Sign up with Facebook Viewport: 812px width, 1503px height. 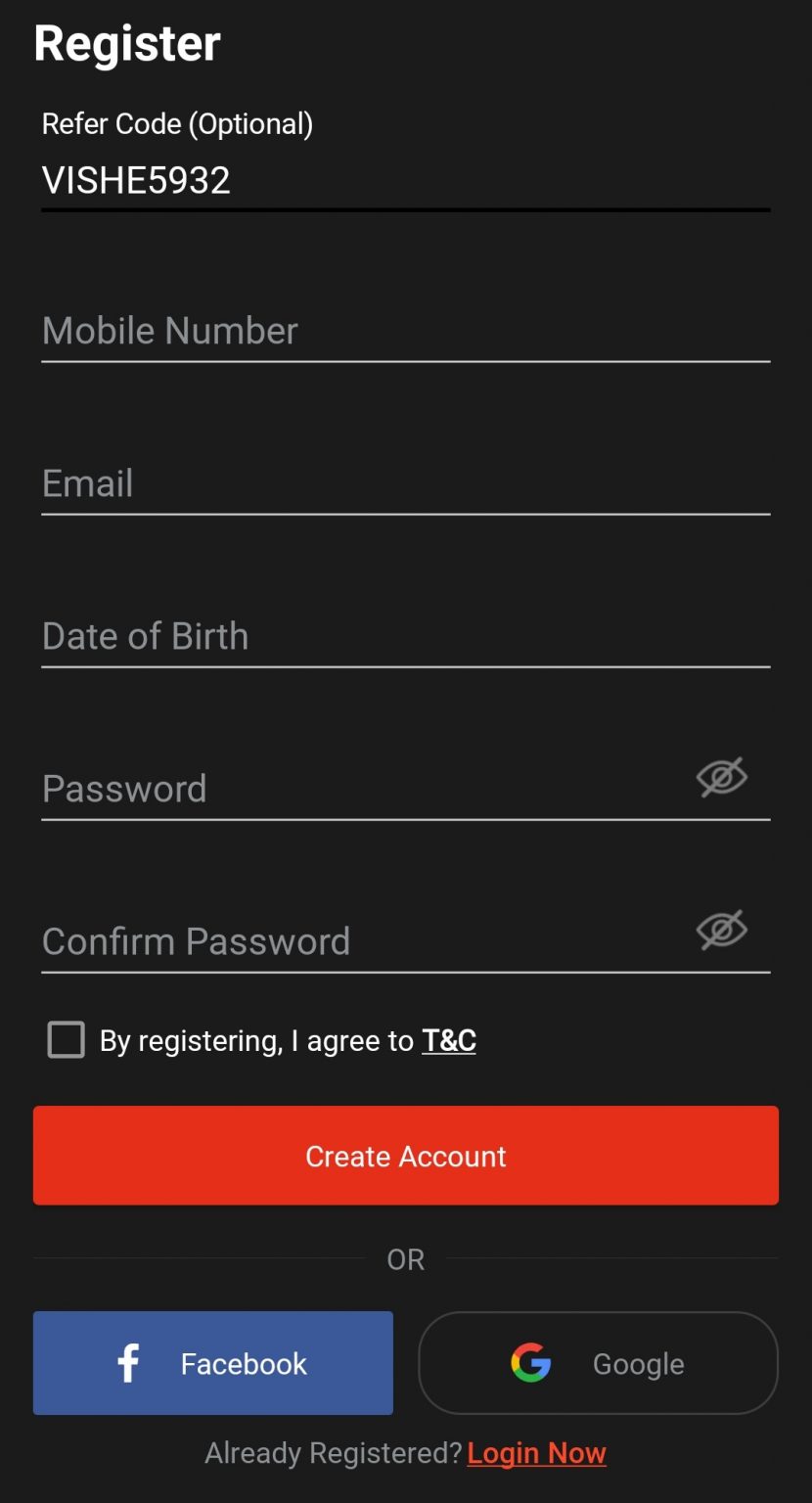tap(213, 1363)
